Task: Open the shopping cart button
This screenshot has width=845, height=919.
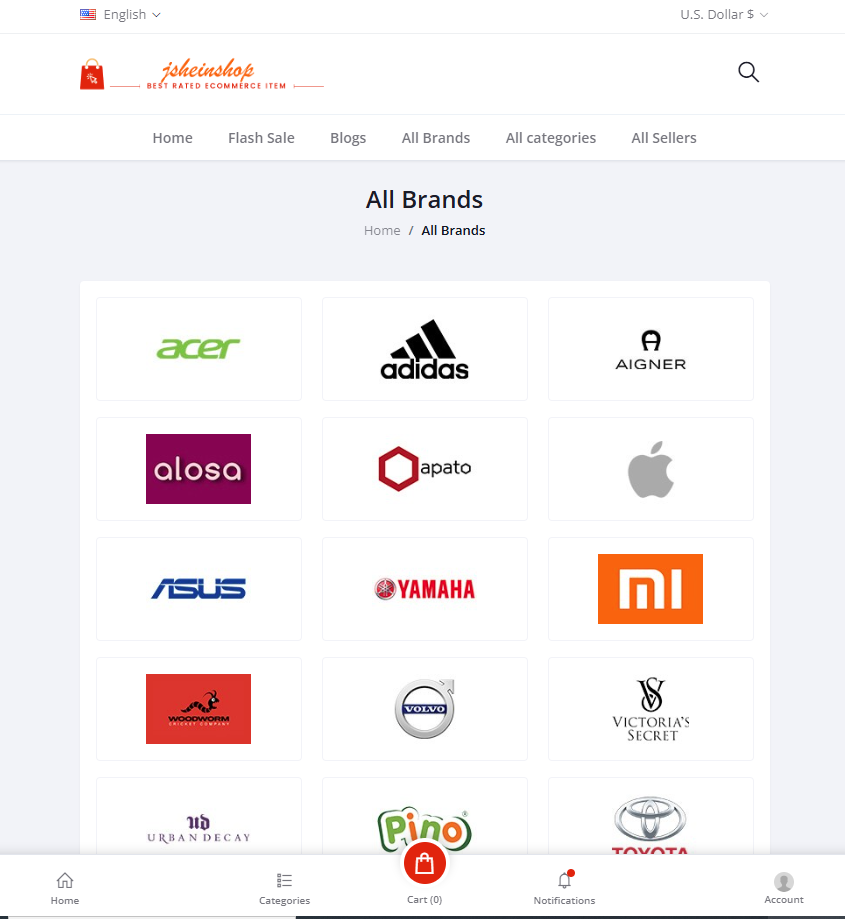Action: 424,864
